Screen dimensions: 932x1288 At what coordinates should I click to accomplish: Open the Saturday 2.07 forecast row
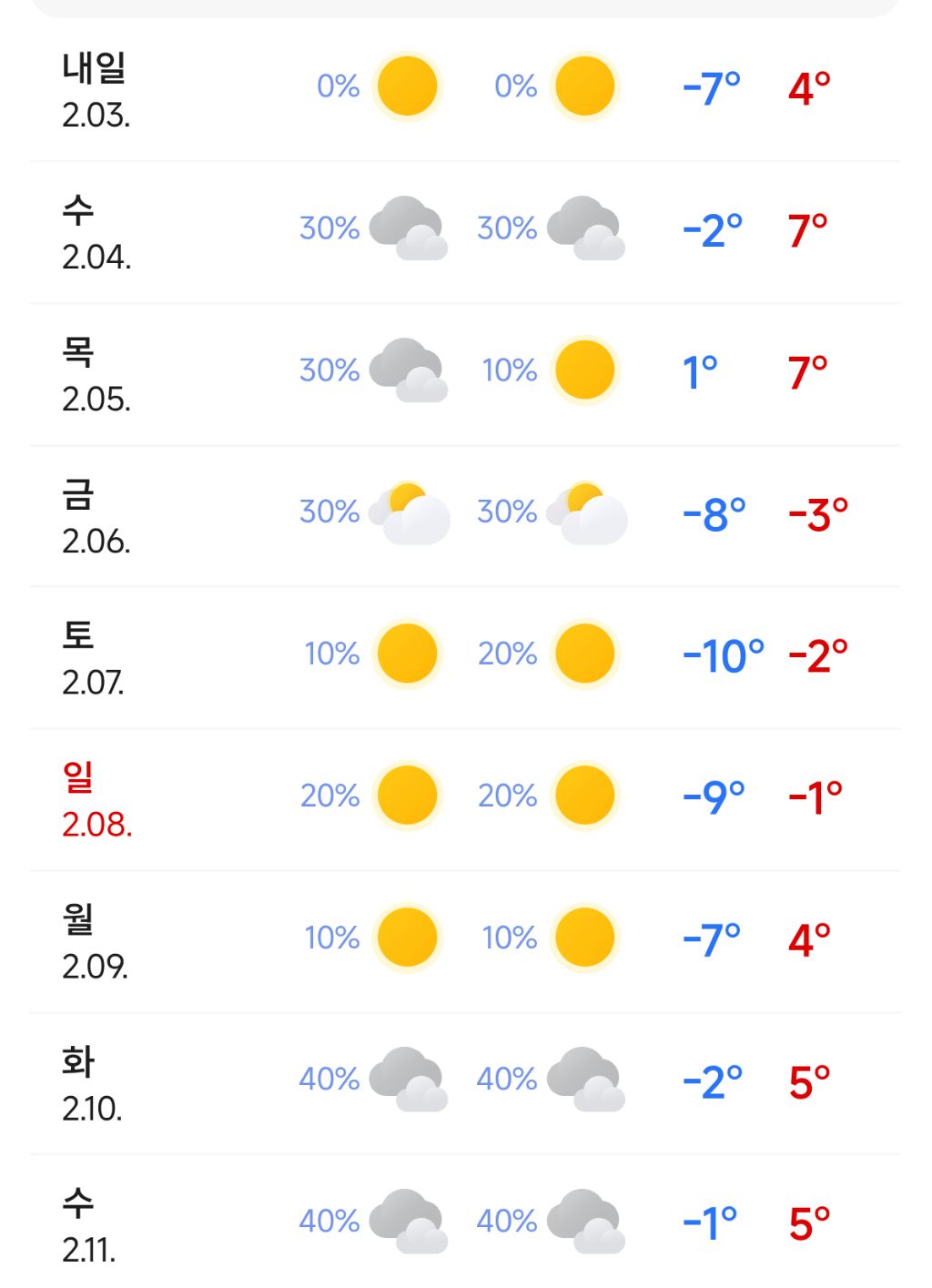click(x=465, y=658)
